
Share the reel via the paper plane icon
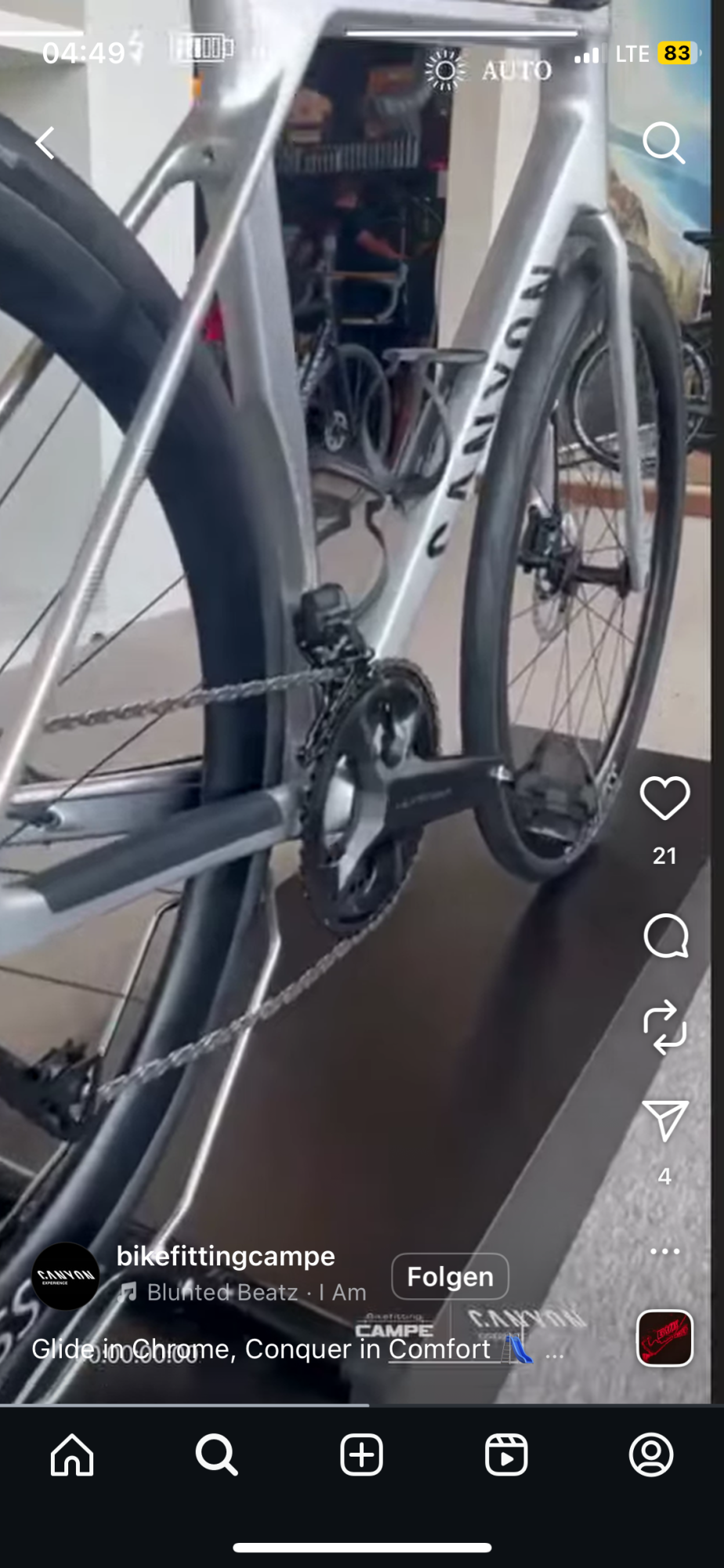[664, 1120]
